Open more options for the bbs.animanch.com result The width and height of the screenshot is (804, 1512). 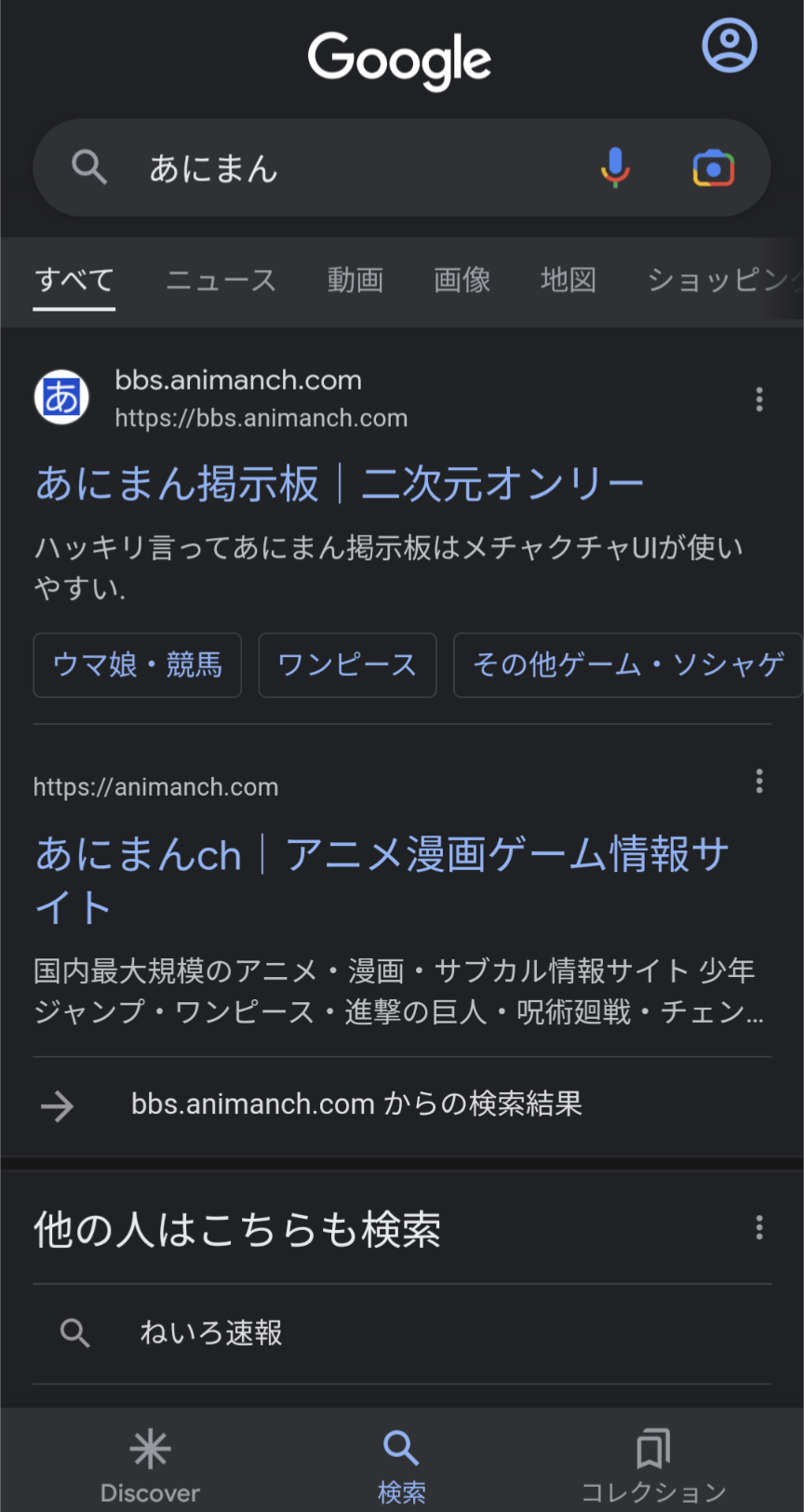click(x=759, y=399)
